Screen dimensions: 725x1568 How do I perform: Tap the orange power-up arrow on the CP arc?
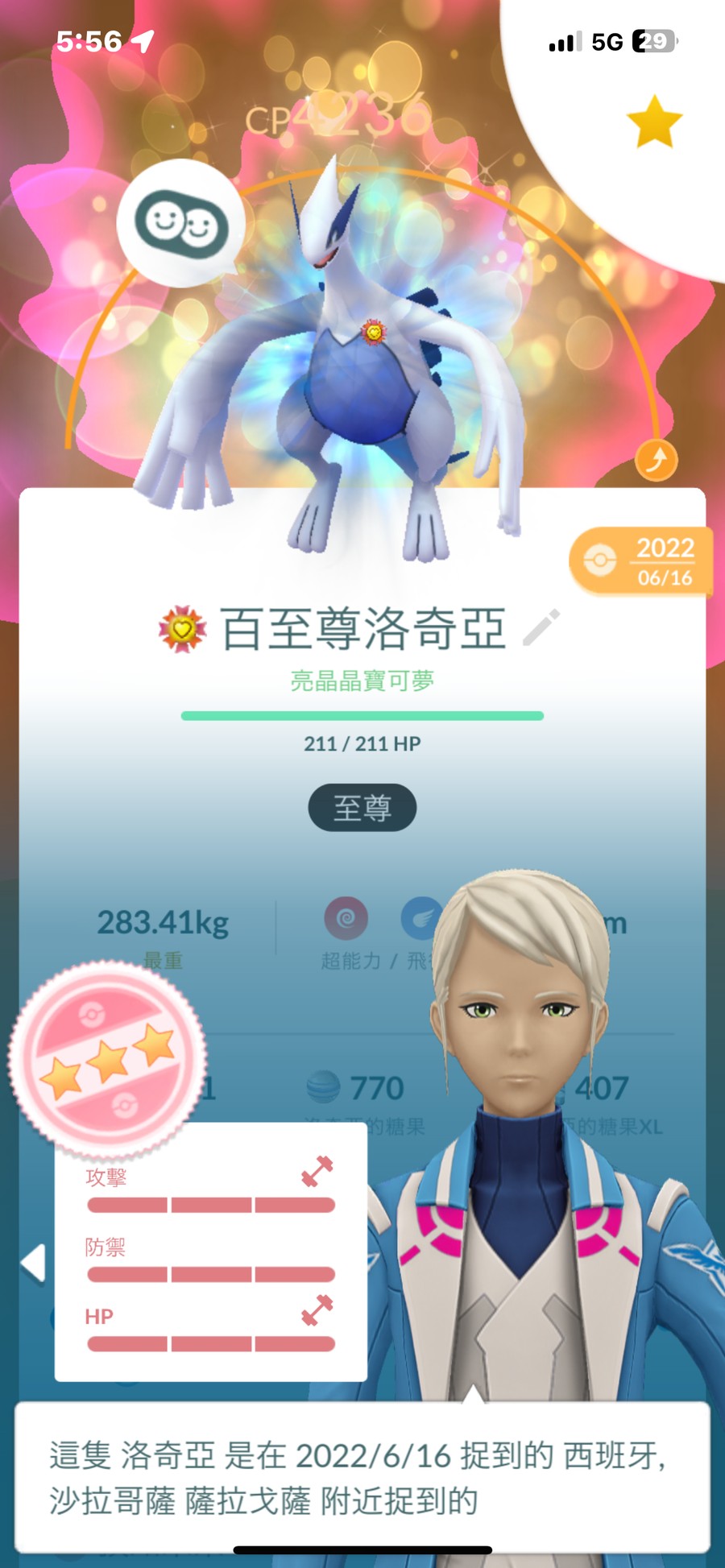click(x=656, y=460)
